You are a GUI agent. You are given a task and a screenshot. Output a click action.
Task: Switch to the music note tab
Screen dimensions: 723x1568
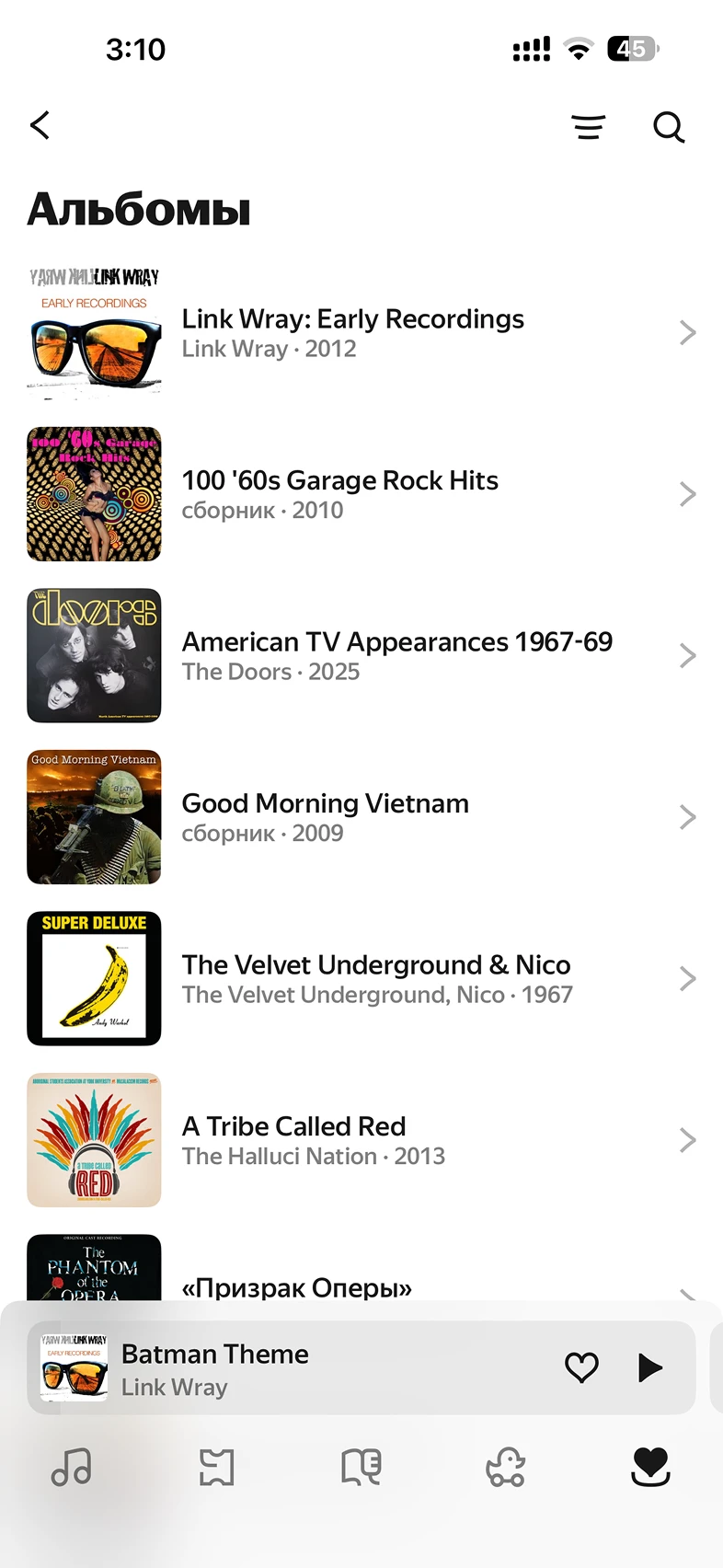pyautogui.click(x=72, y=1467)
